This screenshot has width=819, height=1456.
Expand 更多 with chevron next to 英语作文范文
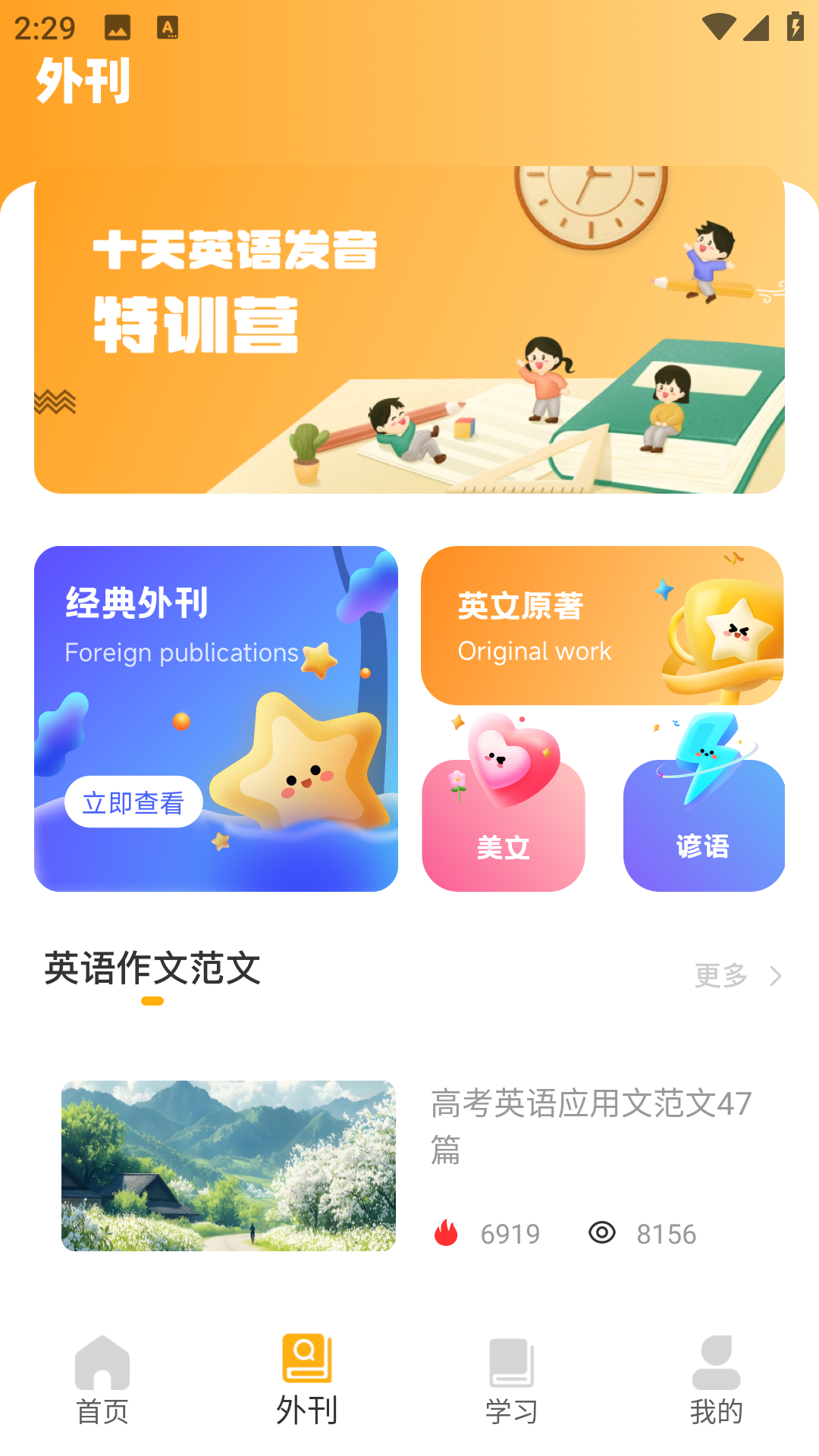pos(720,976)
